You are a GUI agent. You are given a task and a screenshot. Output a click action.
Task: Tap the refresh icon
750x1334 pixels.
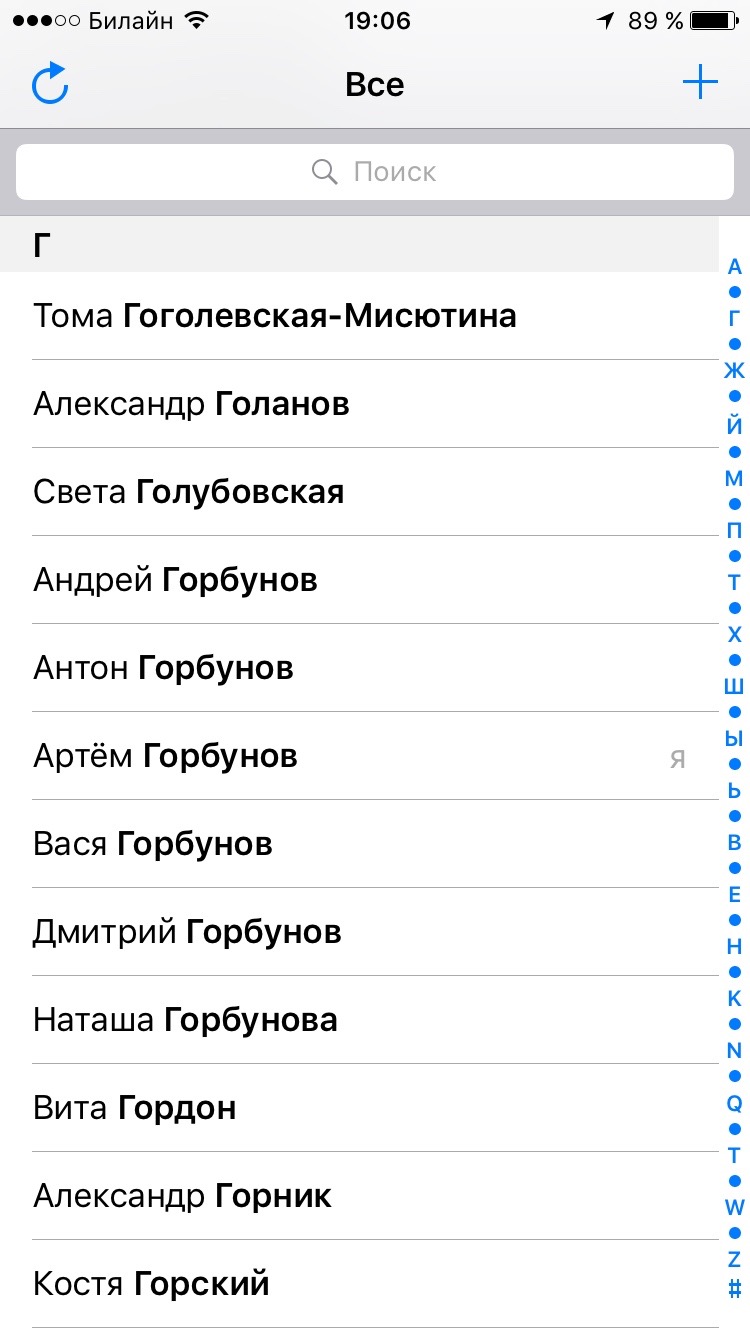point(50,84)
